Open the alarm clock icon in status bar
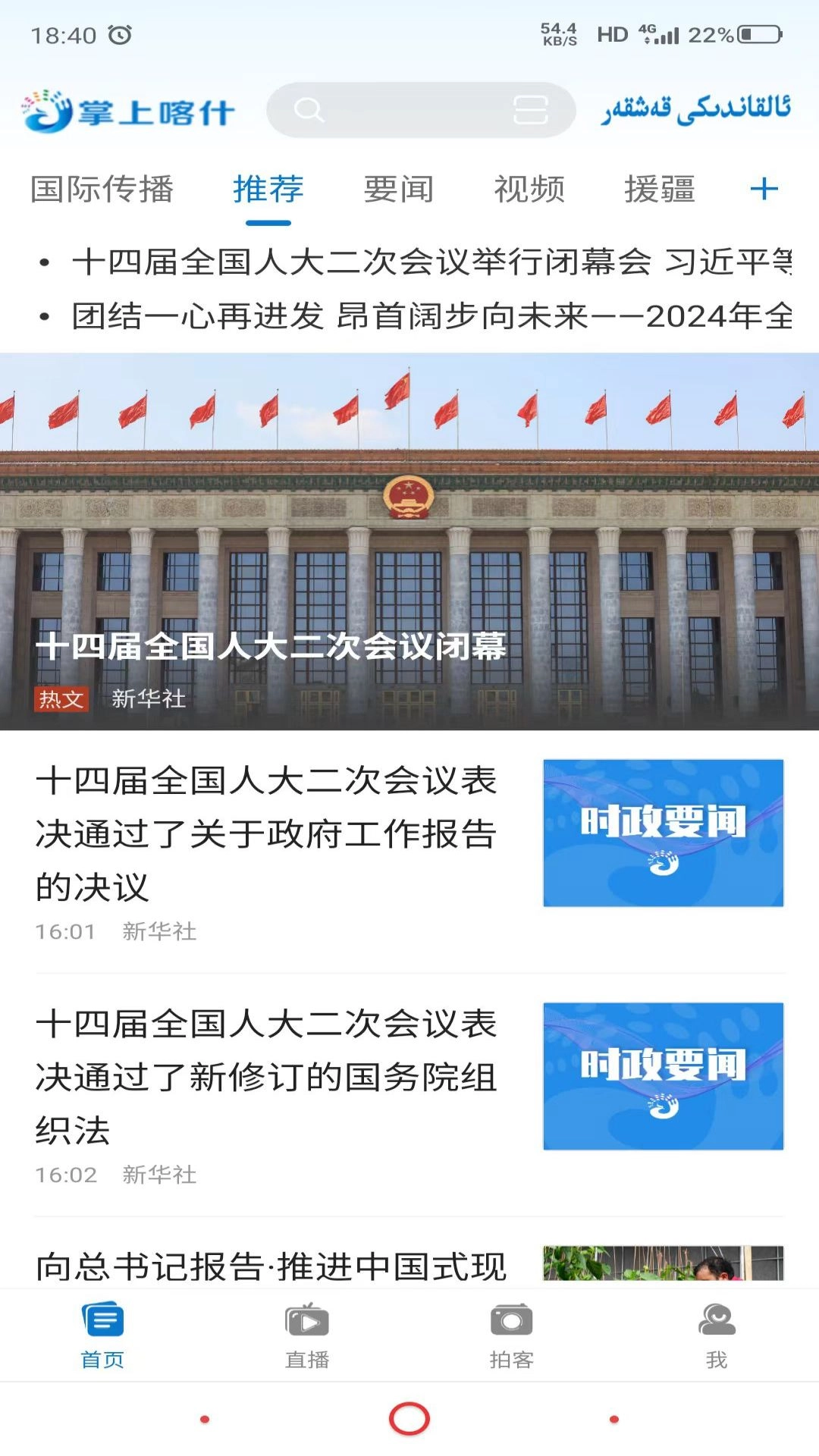This screenshot has width=819, height=1456. (x=121, y=34)
